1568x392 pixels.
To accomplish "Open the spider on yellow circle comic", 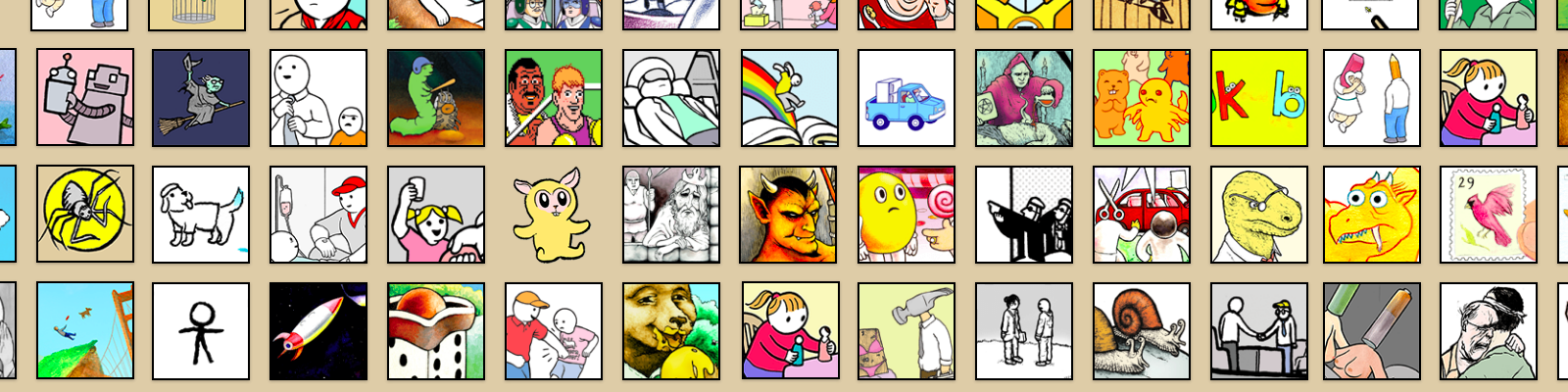I will 84,214.
